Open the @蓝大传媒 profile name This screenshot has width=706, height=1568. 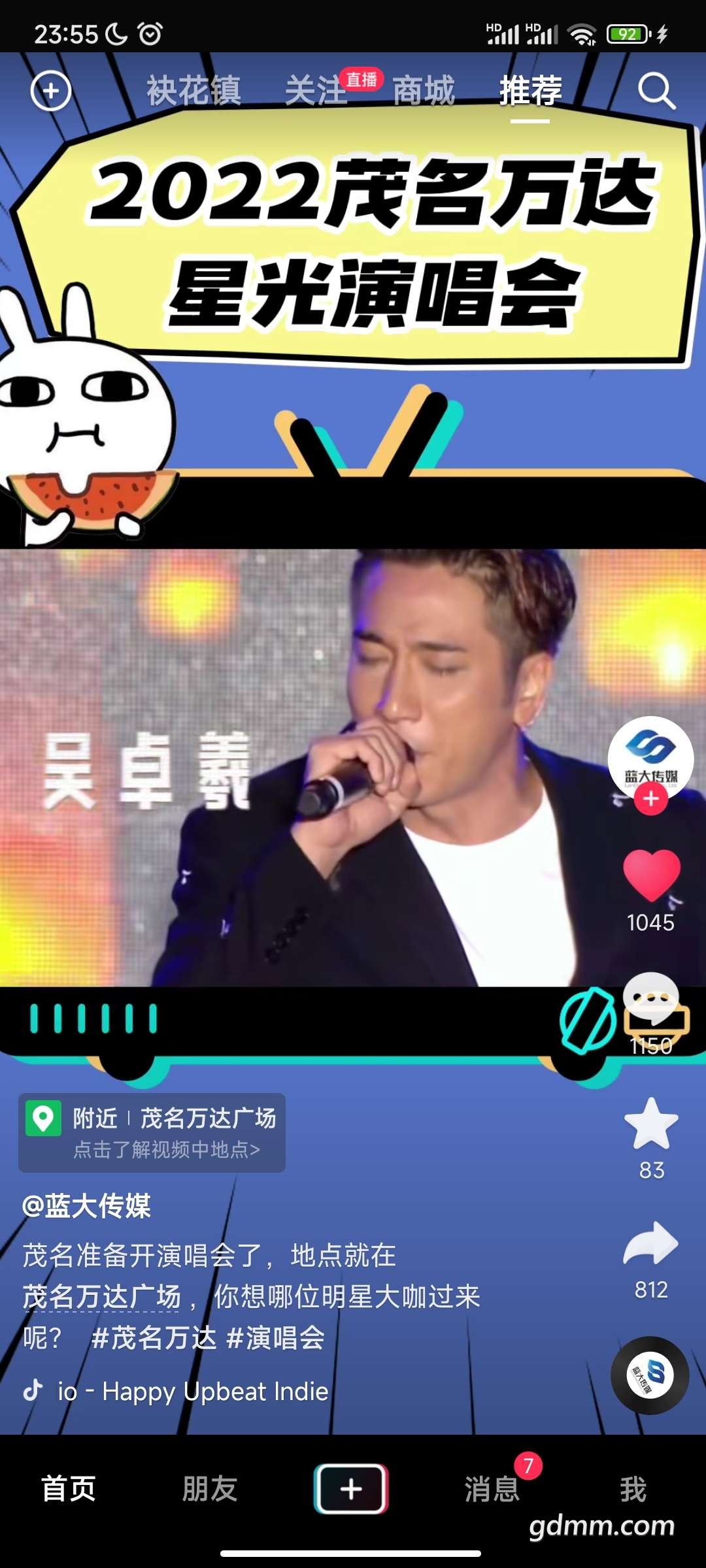(x=86, y=1206)
